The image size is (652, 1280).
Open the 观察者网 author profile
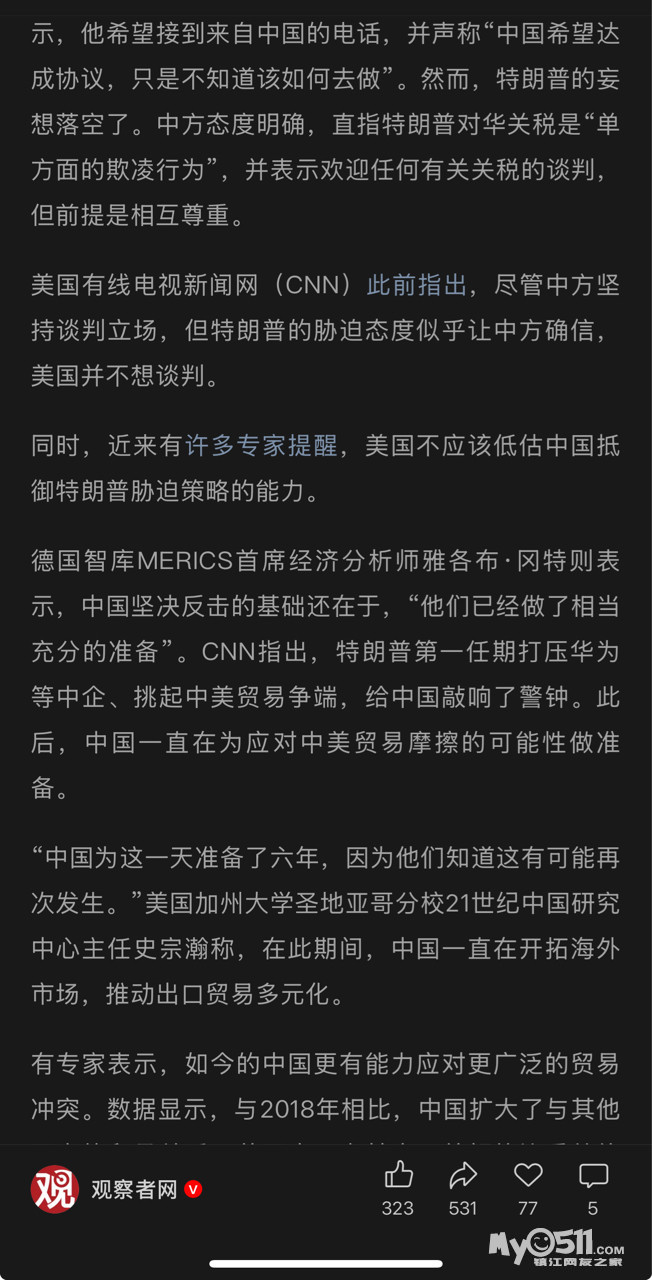(133, 1189)
